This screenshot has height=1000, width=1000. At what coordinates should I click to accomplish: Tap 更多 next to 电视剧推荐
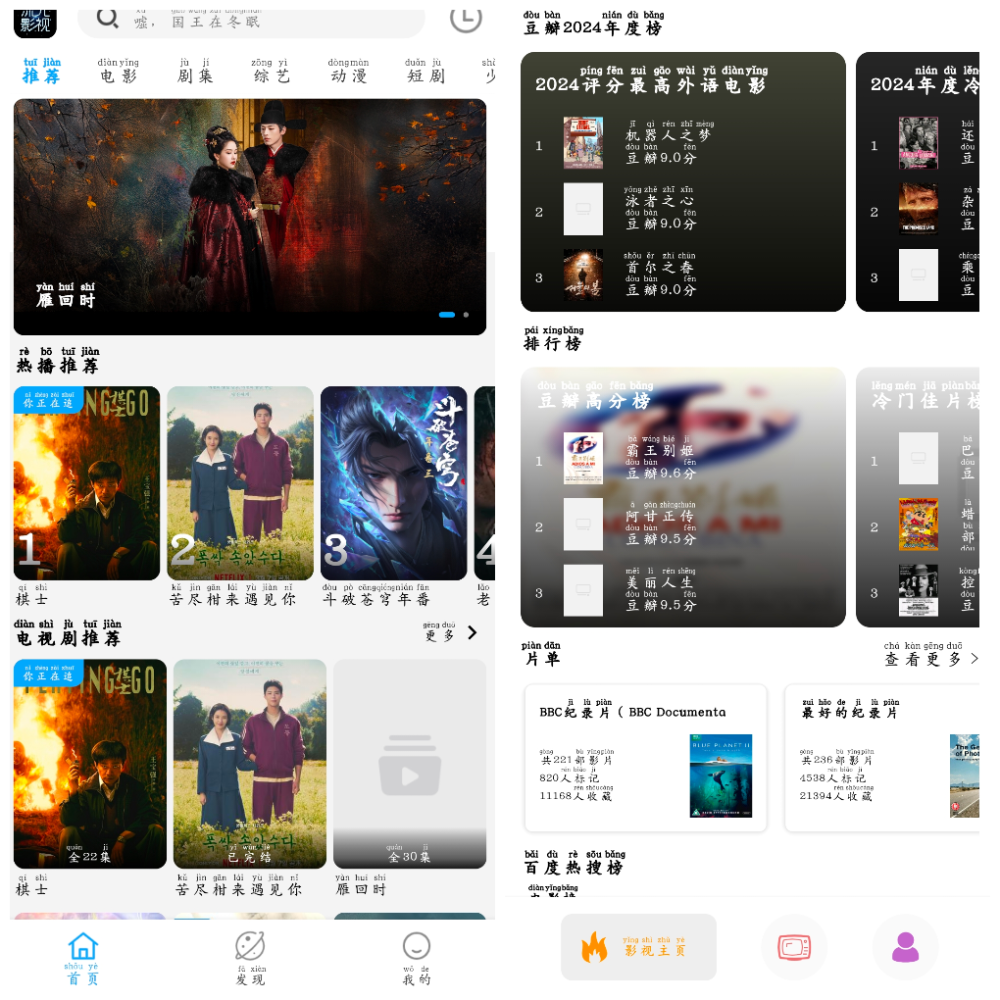(451, 634)
